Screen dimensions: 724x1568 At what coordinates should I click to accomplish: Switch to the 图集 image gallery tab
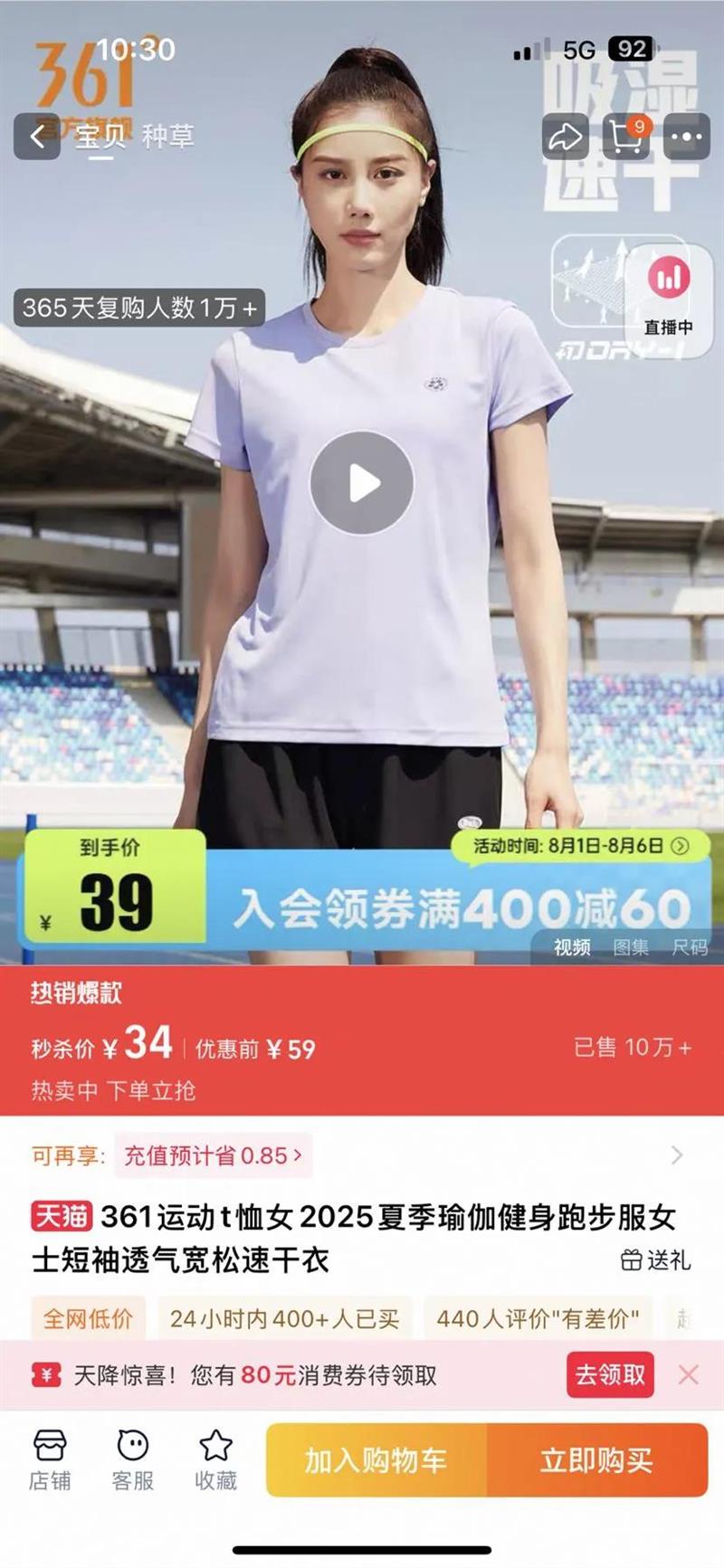(630, 949)
